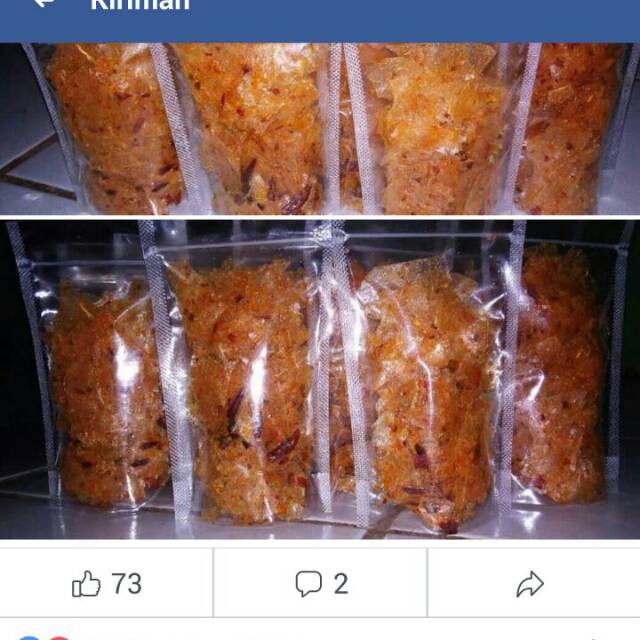Open the 2 comments on this post
The height and width of the screenshot is (640, 640).
tap(321, 584)
